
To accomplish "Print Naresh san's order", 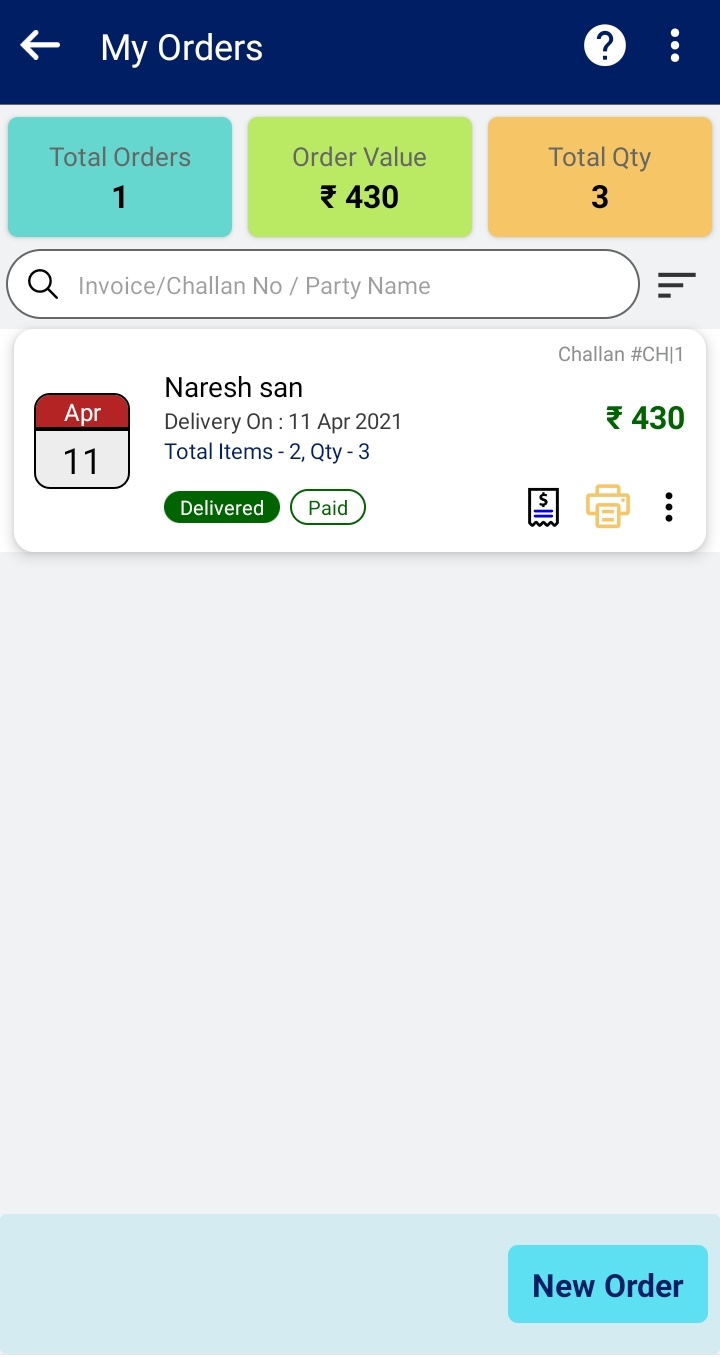I will 608,507.
